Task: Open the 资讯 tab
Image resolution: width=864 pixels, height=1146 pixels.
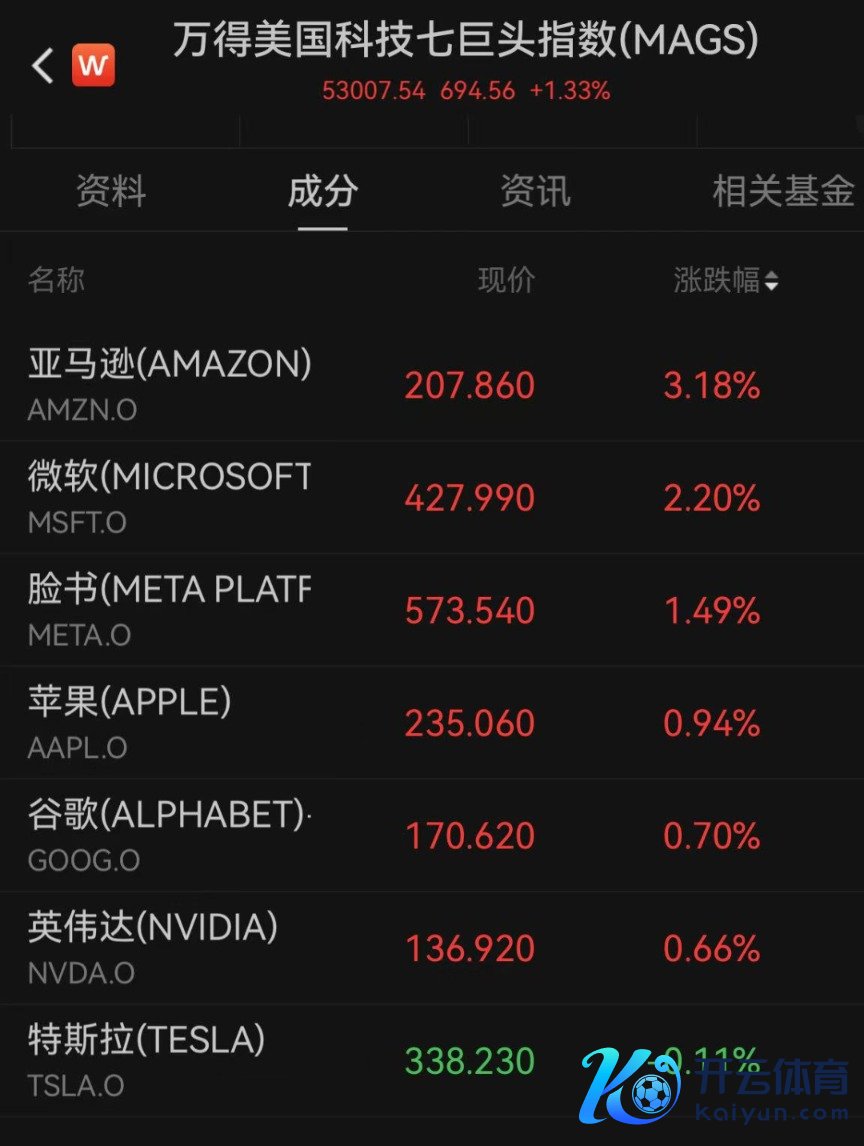Action: click(x=535, y=191)
